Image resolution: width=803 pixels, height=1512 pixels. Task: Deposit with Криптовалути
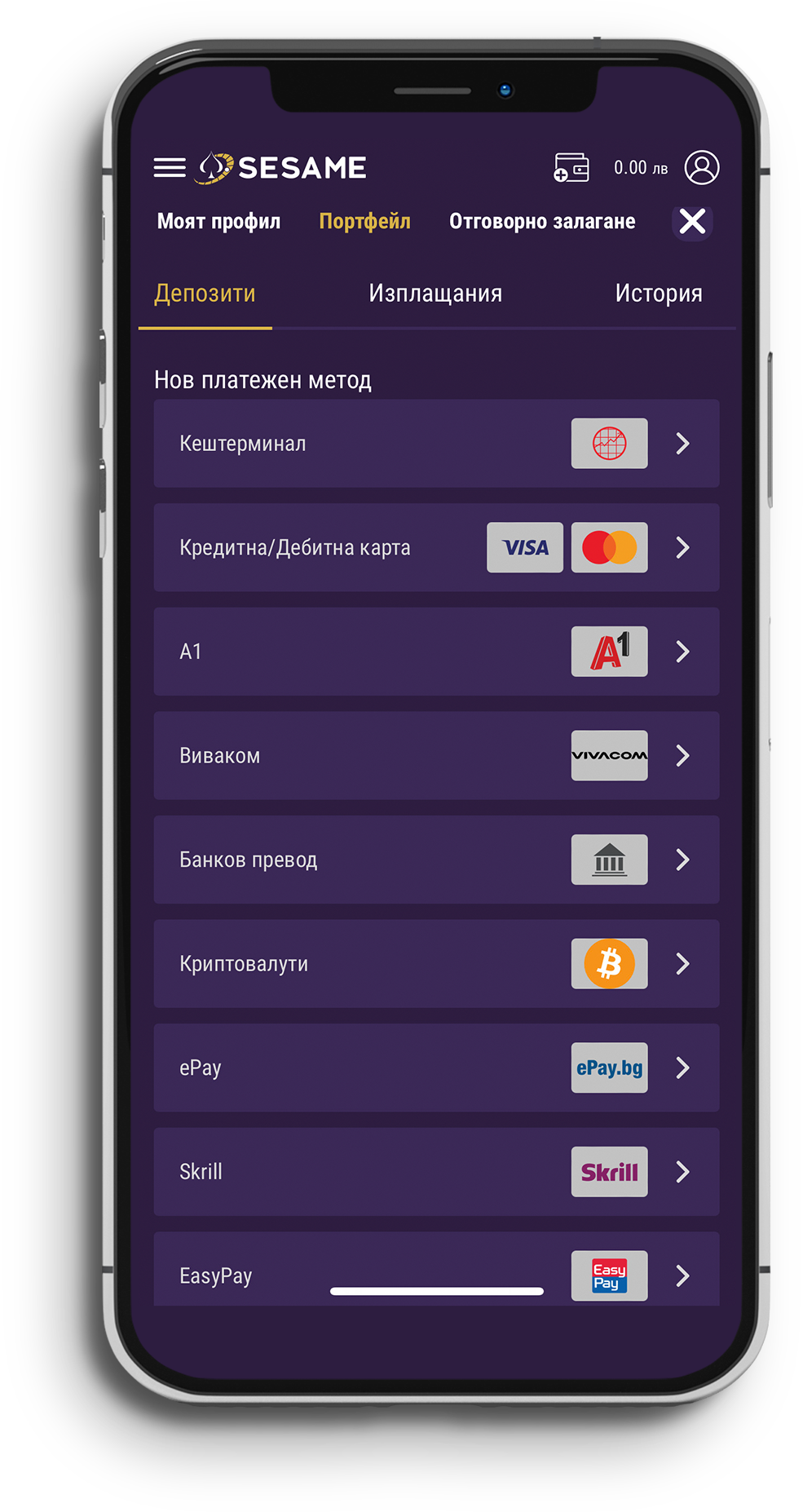pos(436,963)
